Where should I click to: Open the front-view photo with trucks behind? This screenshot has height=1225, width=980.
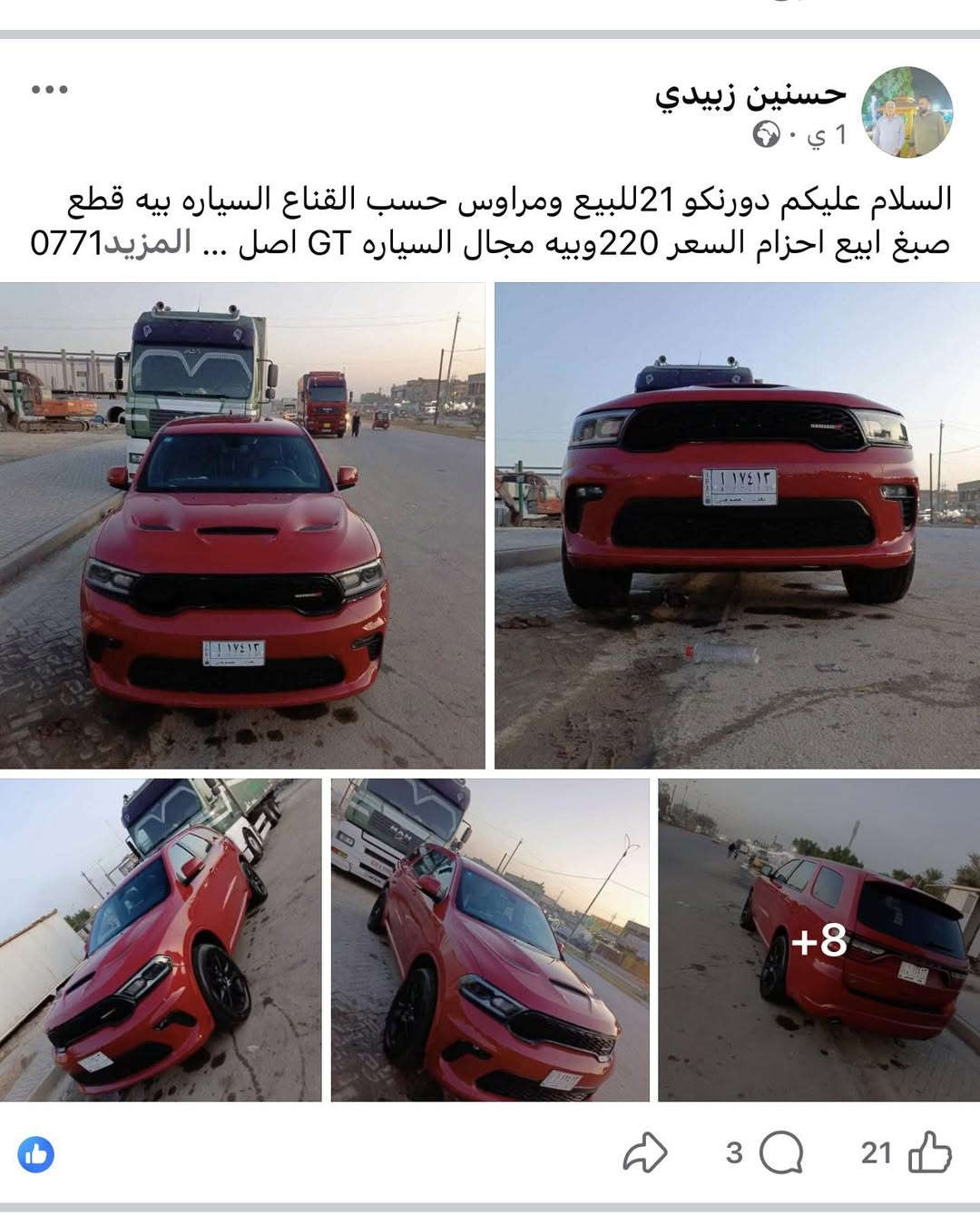pos(242,526)
